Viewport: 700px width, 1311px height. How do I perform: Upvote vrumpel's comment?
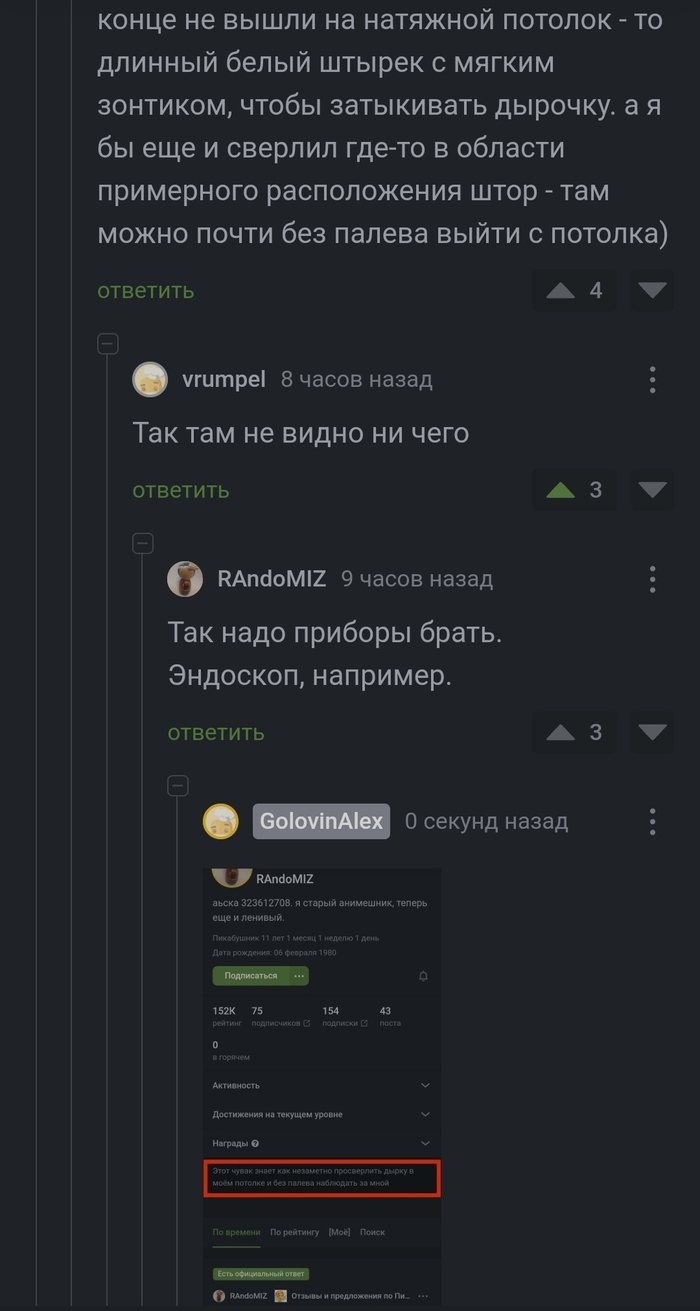click(561, 490)
